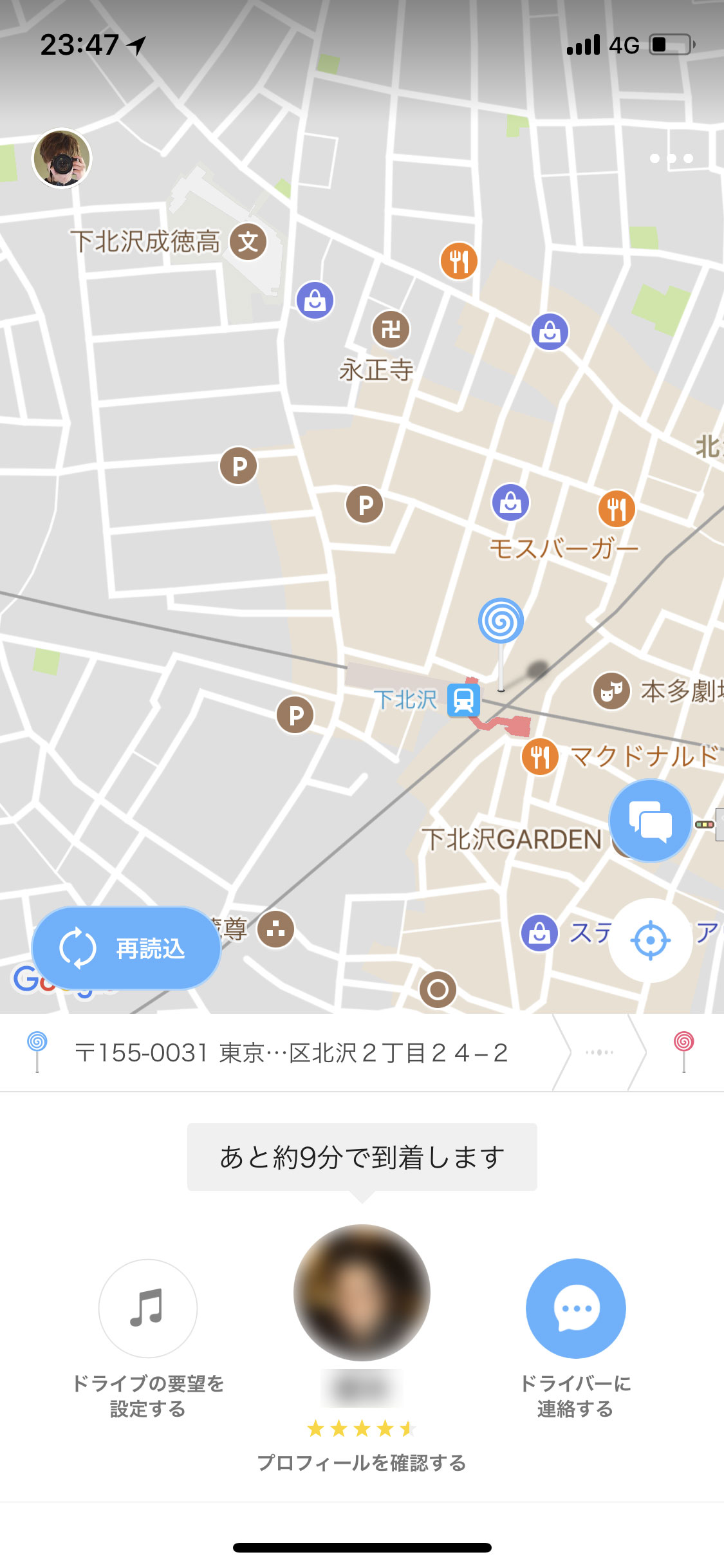Set the destination with red pin
Screen dimensions: 724x1568
(683, 1052)
